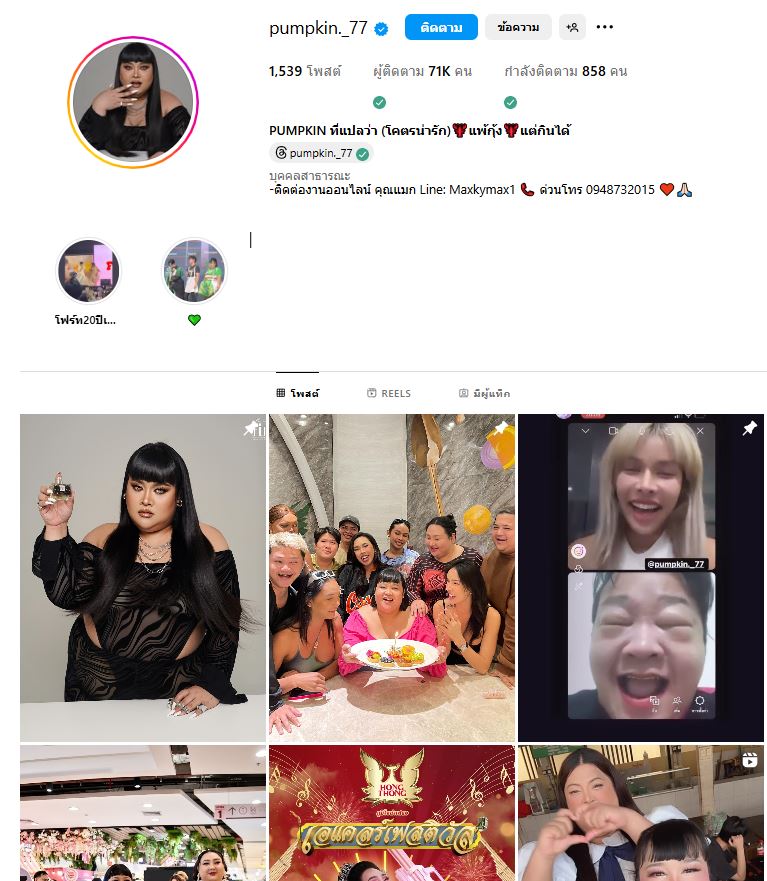
Task: Switch to the มีผู้แท็ก tagged tab
Action: 485,394
